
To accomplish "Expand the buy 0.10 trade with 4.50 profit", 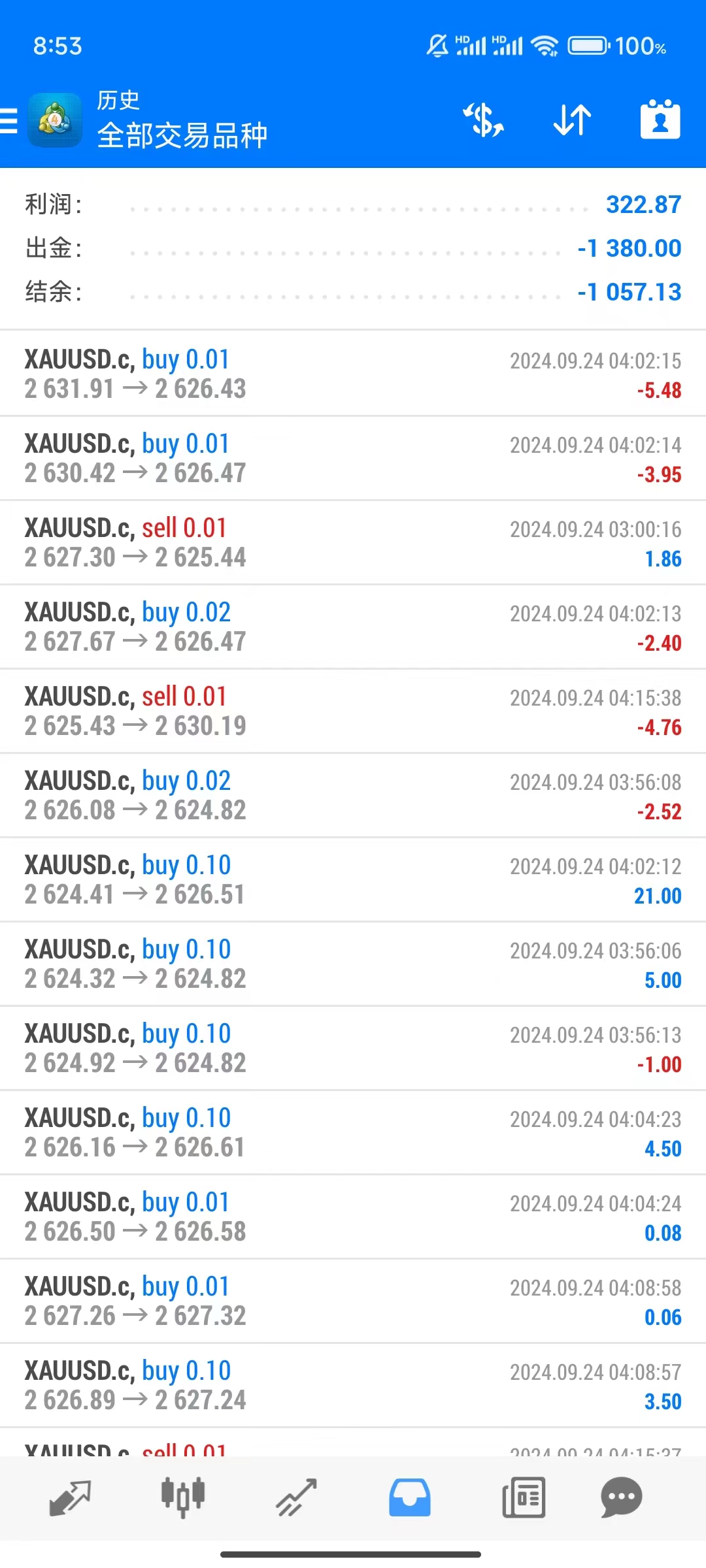I will point(353,1132).
